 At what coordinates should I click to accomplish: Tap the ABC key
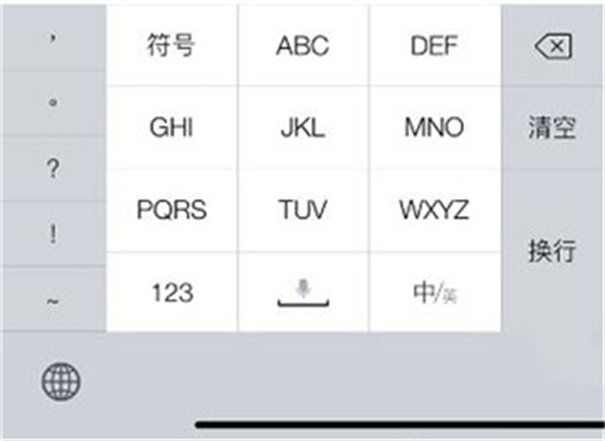[x=302, y=45]
